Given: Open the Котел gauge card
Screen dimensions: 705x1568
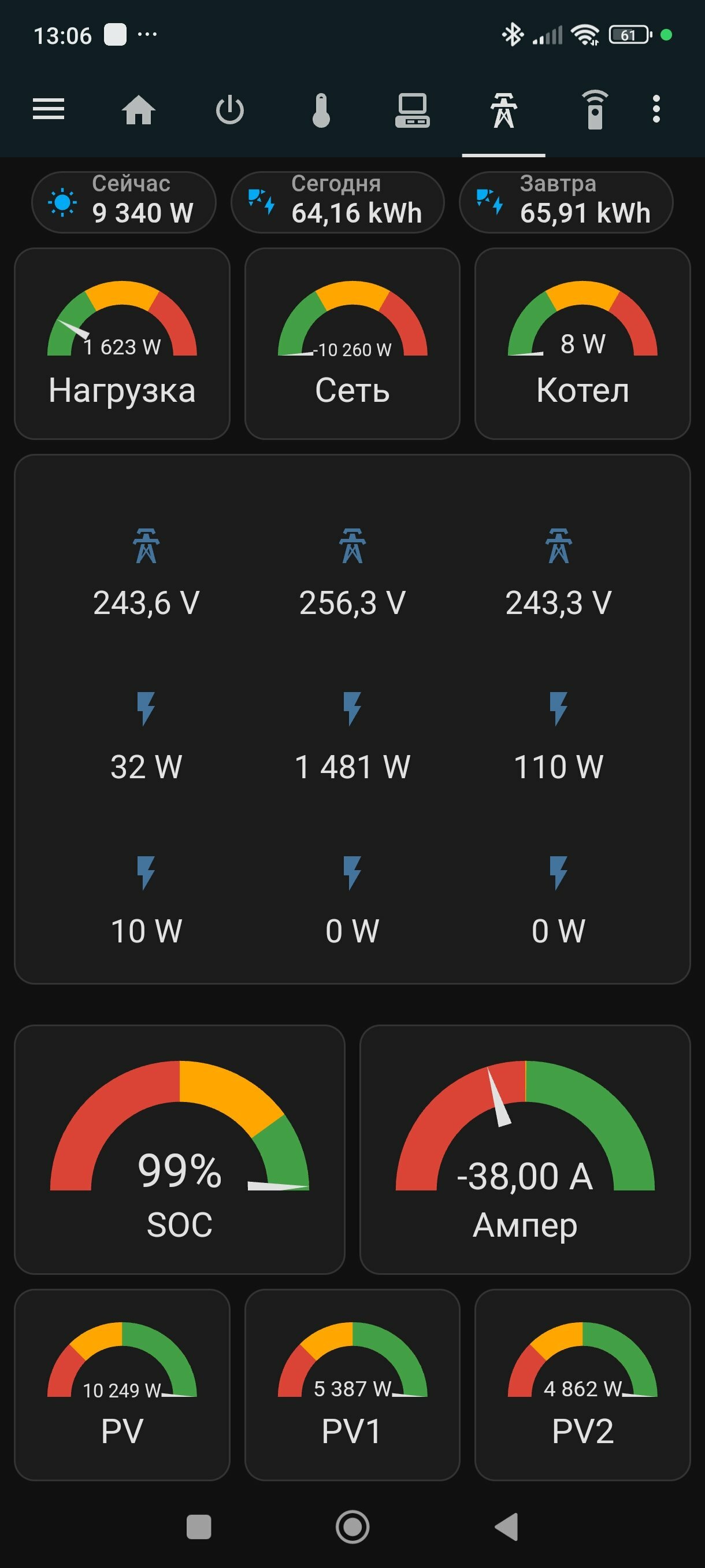Looking at the screenshot, I should click(x=582, y=343).
